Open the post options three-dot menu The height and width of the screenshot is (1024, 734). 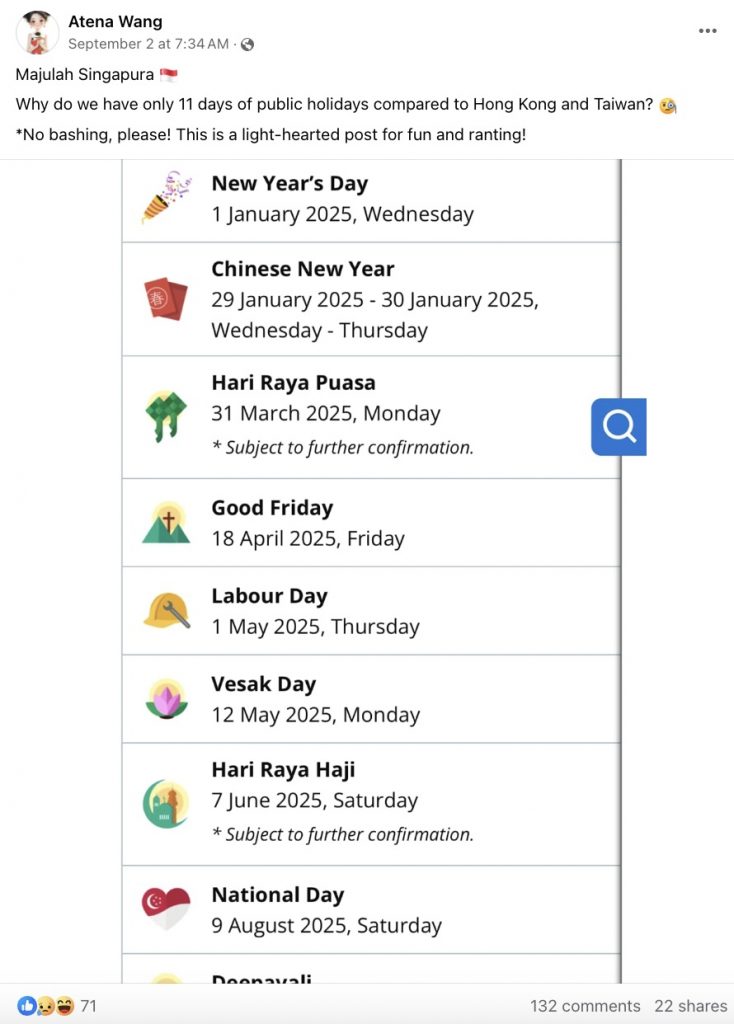(708, 31)
